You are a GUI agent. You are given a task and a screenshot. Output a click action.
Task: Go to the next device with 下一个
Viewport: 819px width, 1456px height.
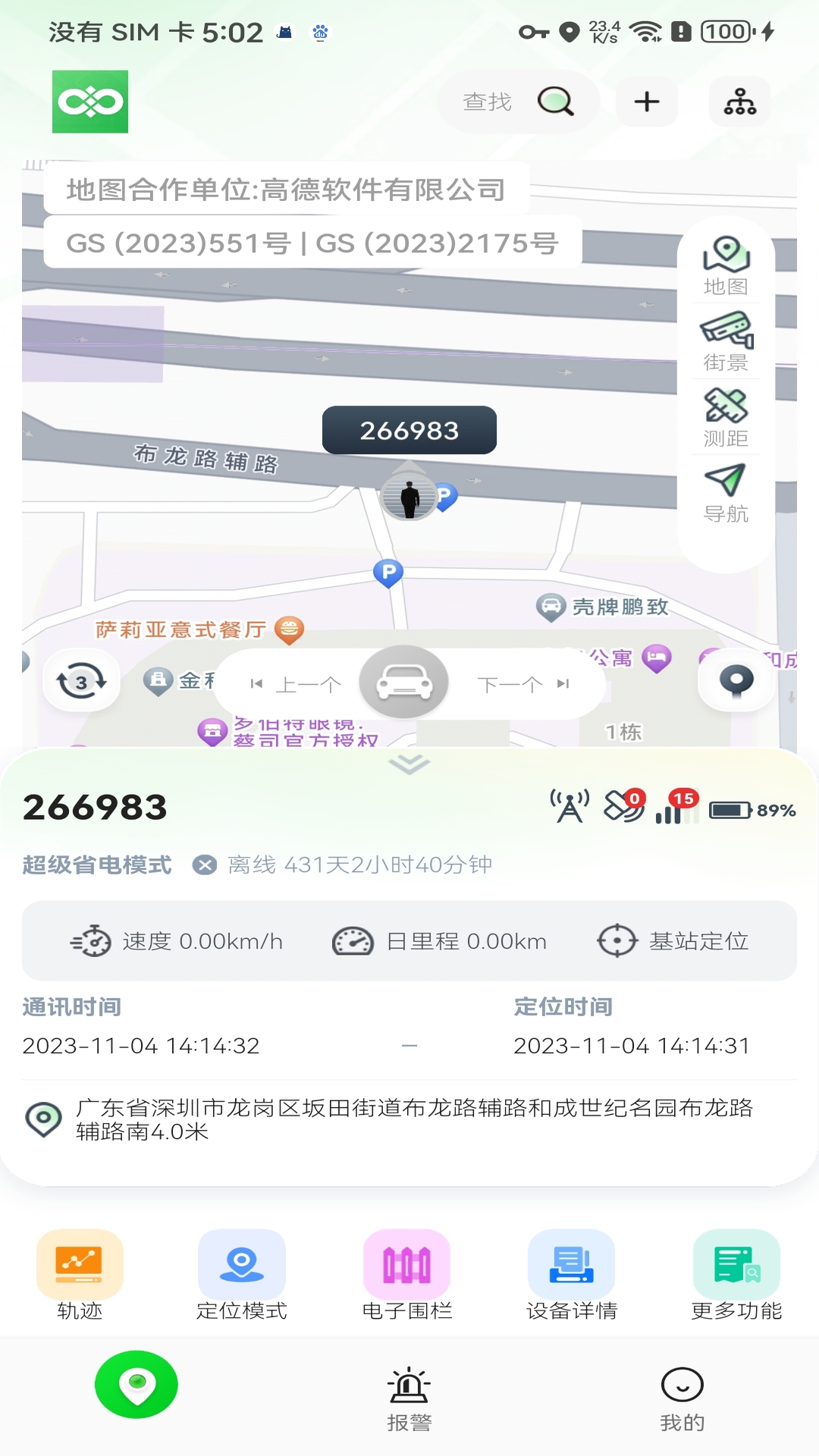507,682
